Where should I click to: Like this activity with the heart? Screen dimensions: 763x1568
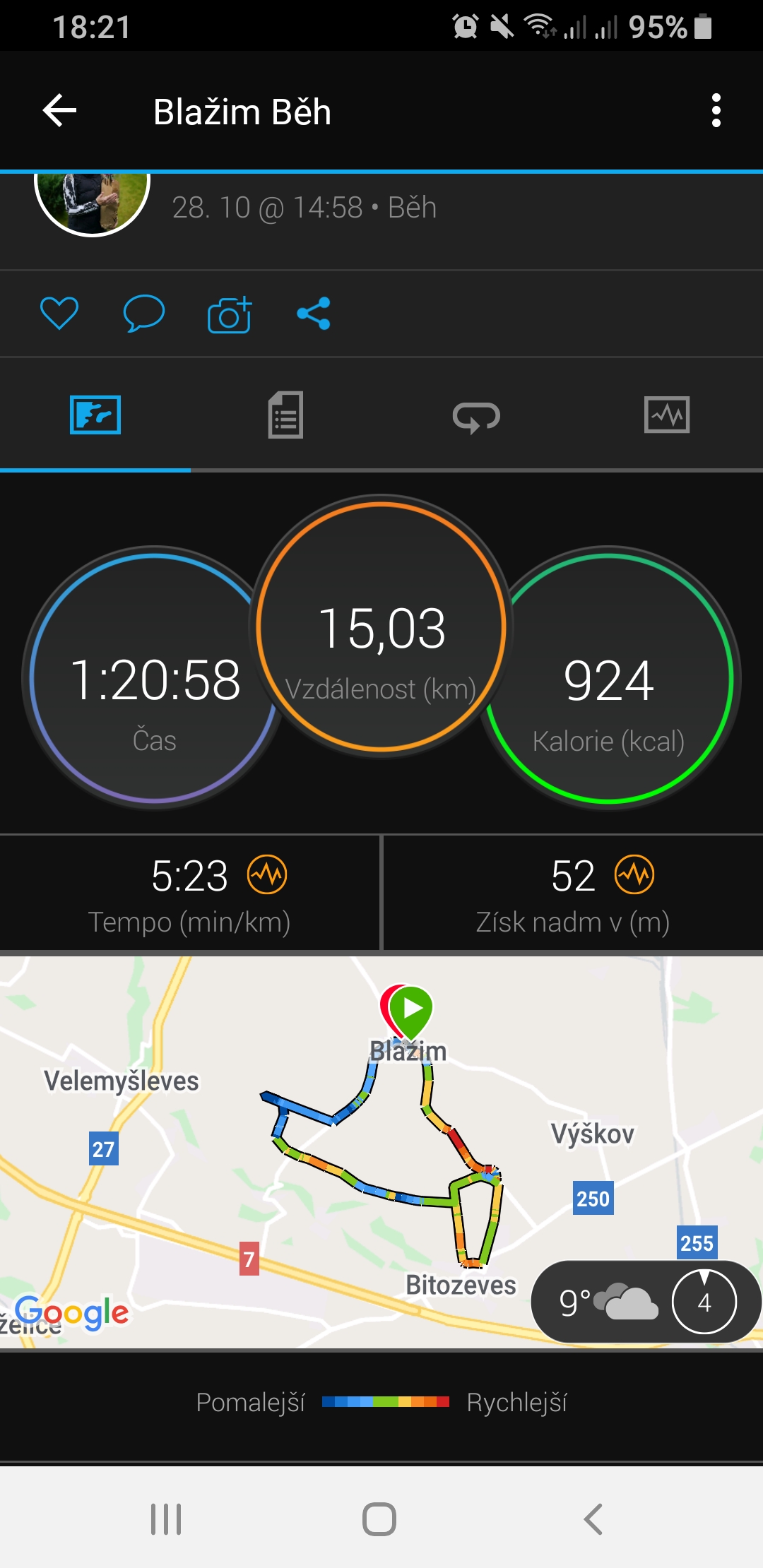(59, 314)
